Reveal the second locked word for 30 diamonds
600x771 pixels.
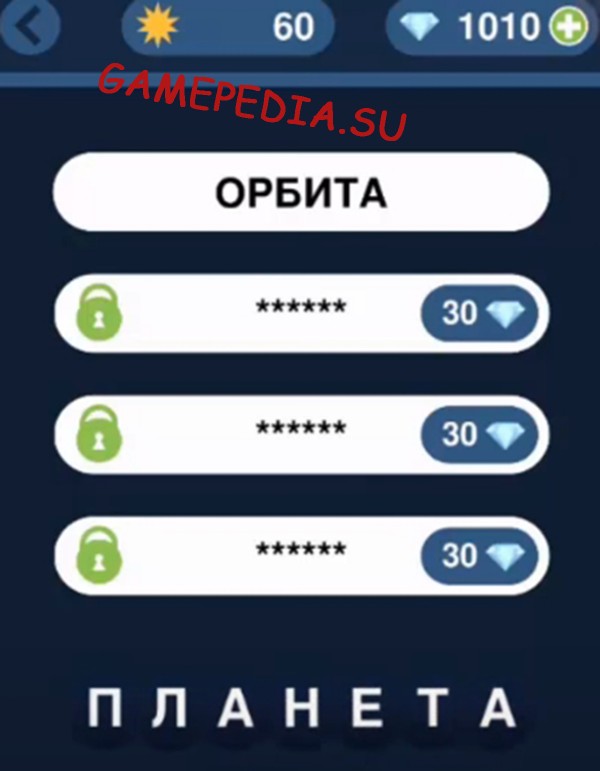(x=478, y=434)
